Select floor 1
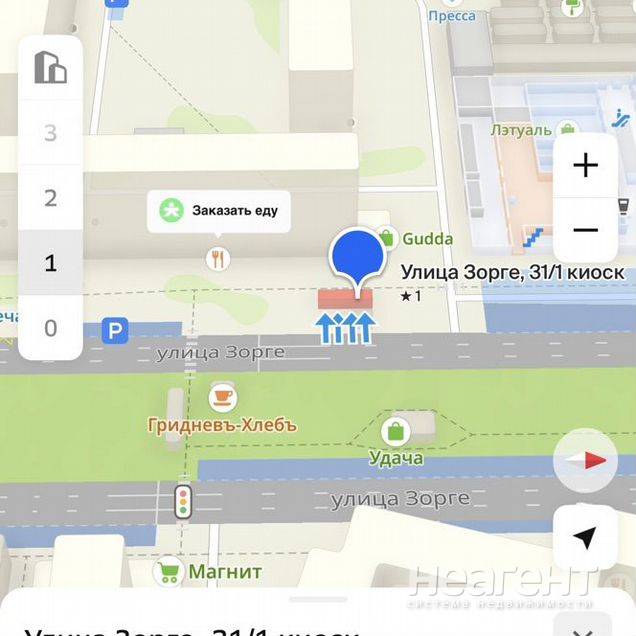Image resolution: width=636 pixels, height=636 pixels. [x=50, y=263]
